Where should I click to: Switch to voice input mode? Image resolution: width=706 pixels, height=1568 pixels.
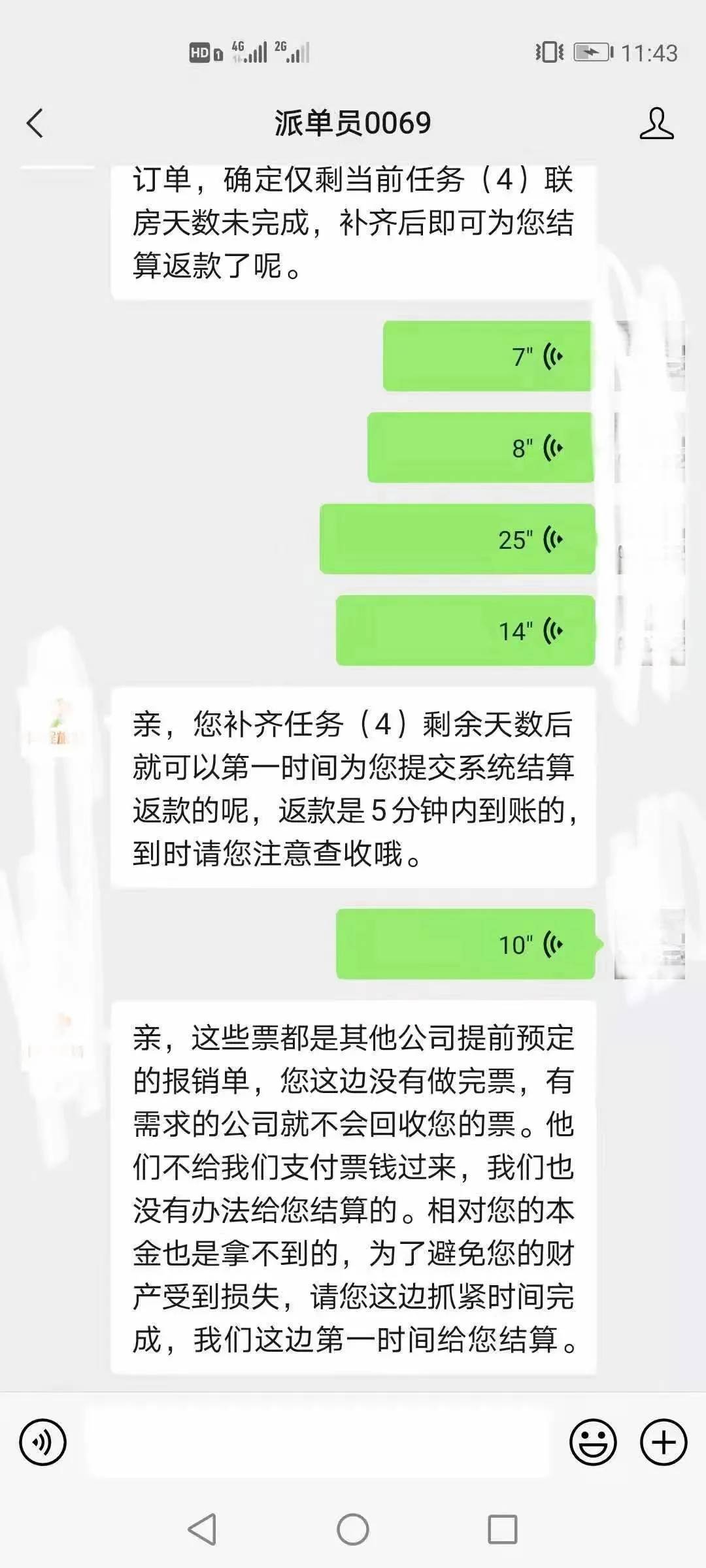43,1442
